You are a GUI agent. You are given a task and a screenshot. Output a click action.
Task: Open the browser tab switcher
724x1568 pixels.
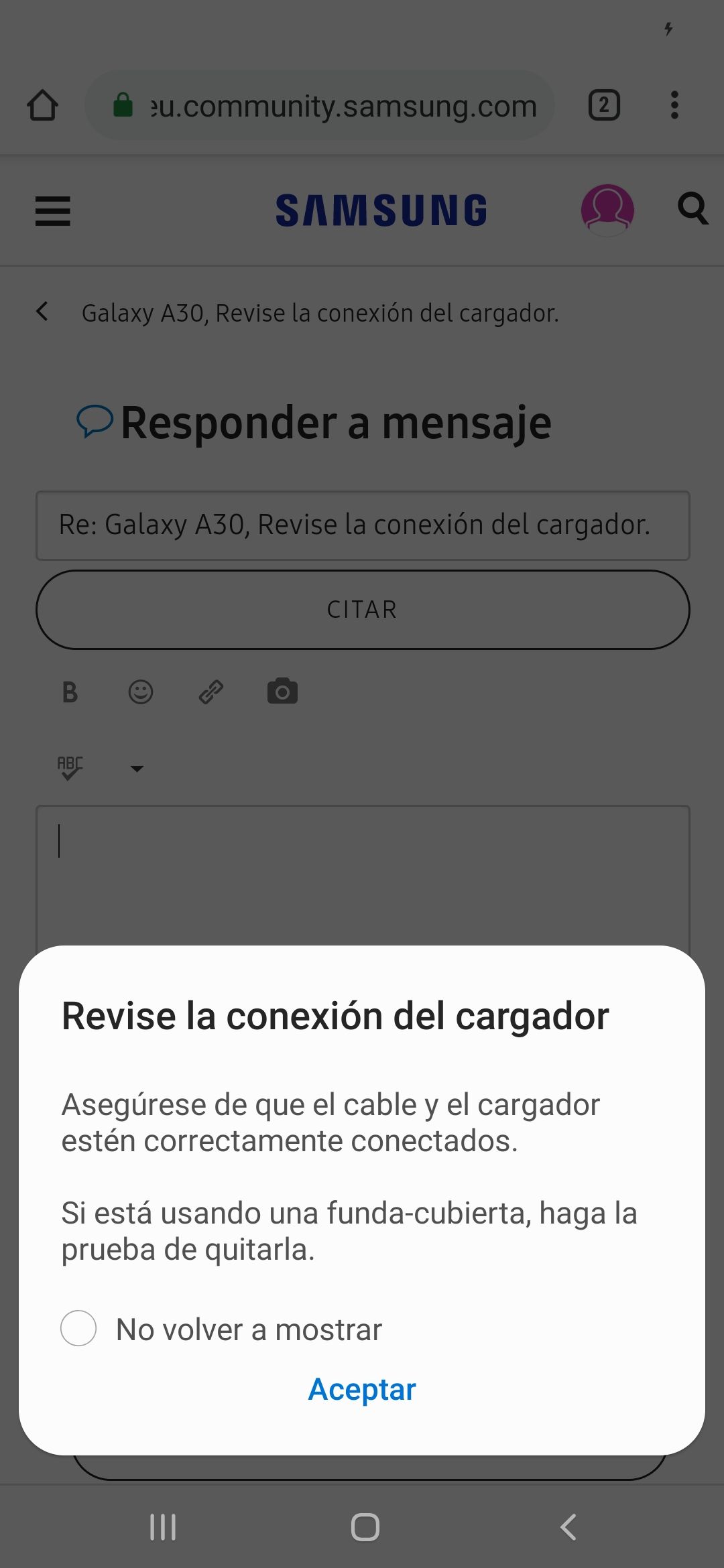pos(604,105)
